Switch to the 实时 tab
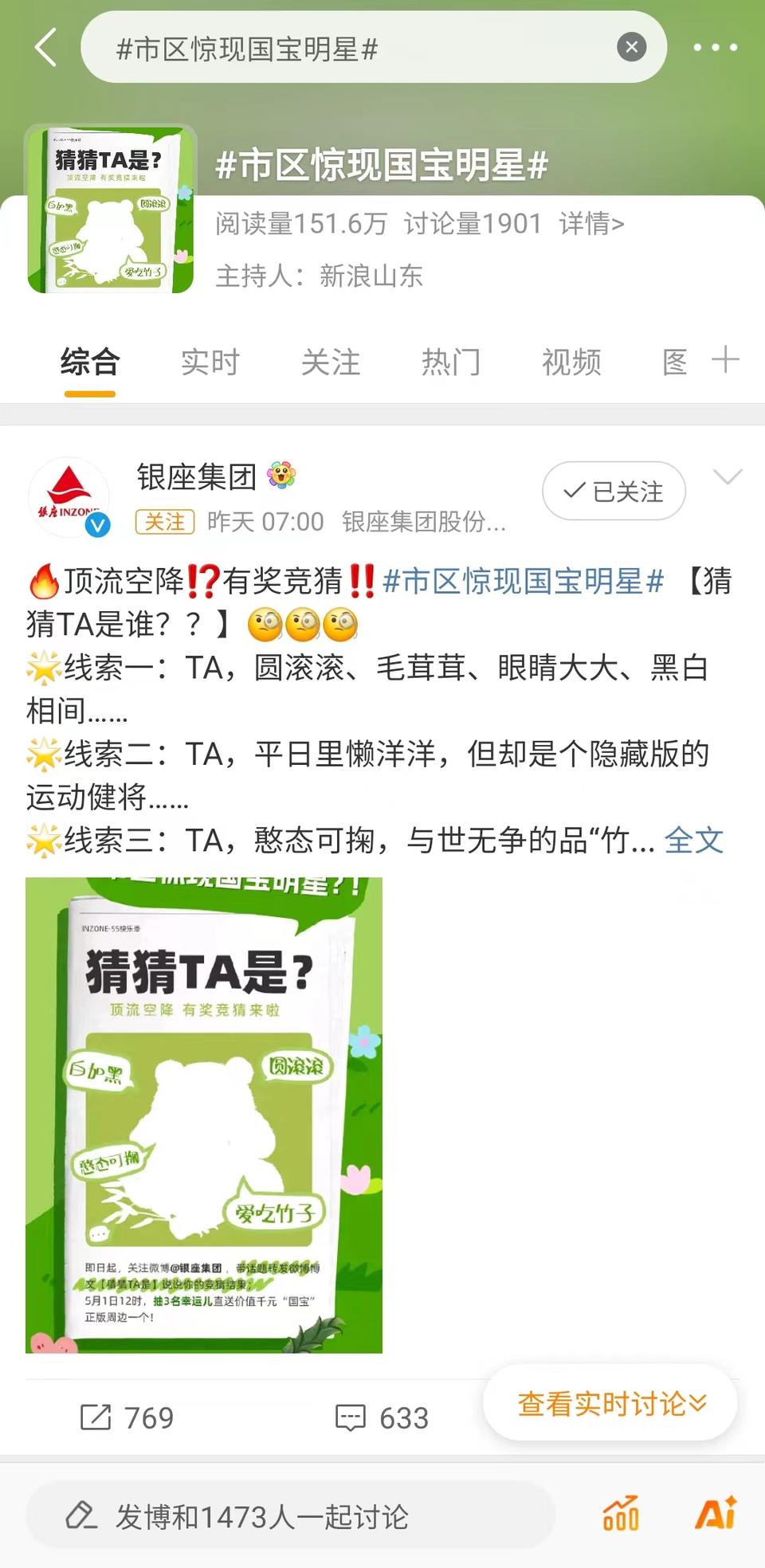Image resolution: width=765 pixels, height=1568 pixels. click(210, 363)
